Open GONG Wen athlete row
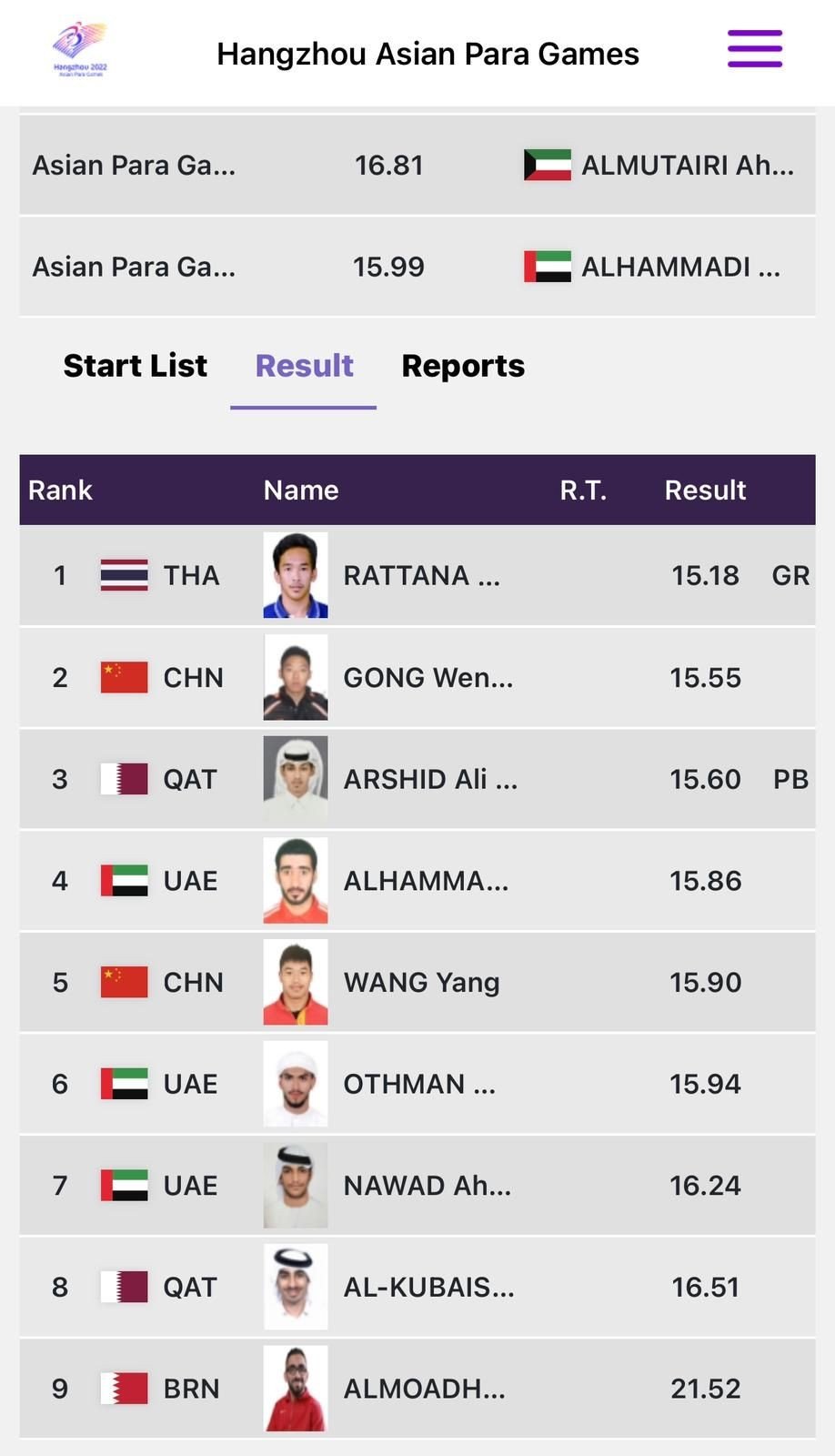 (417, 677)
